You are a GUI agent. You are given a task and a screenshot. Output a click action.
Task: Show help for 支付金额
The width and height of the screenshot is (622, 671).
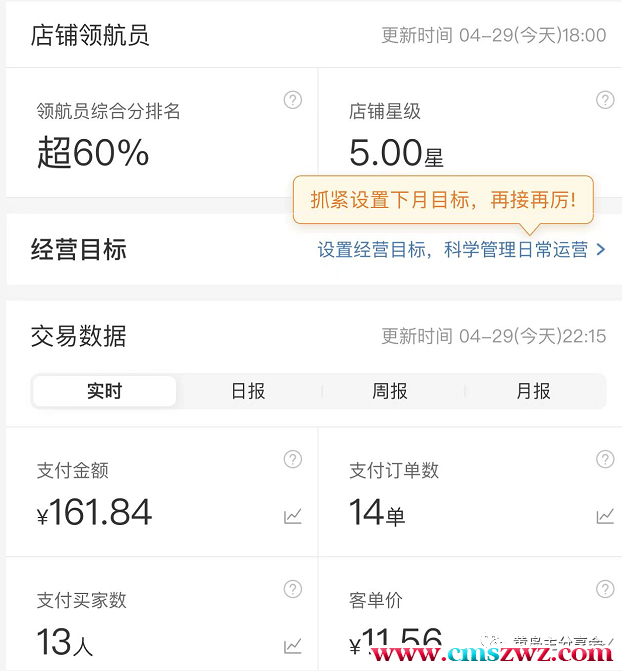tap(292, 458)
